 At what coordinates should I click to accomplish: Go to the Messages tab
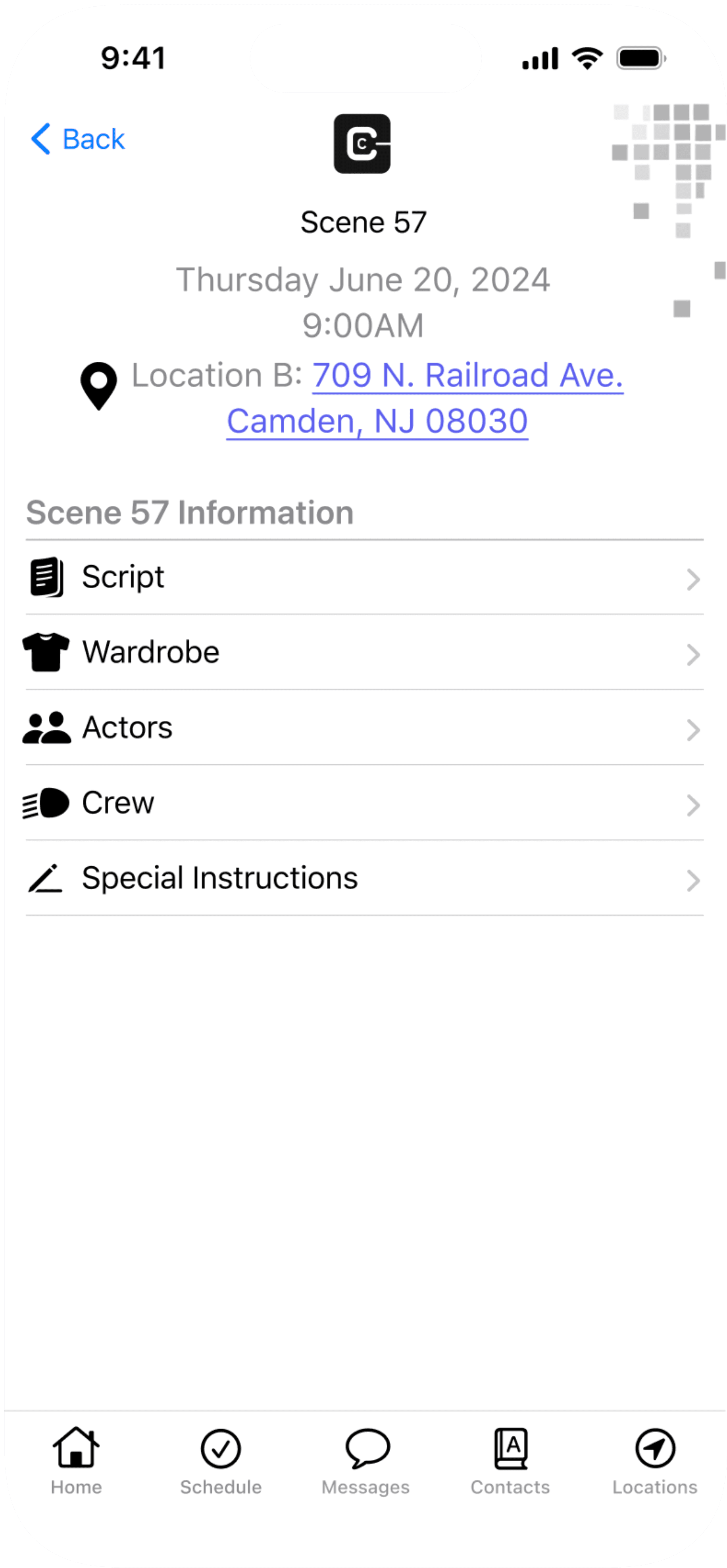point(365,1461)
